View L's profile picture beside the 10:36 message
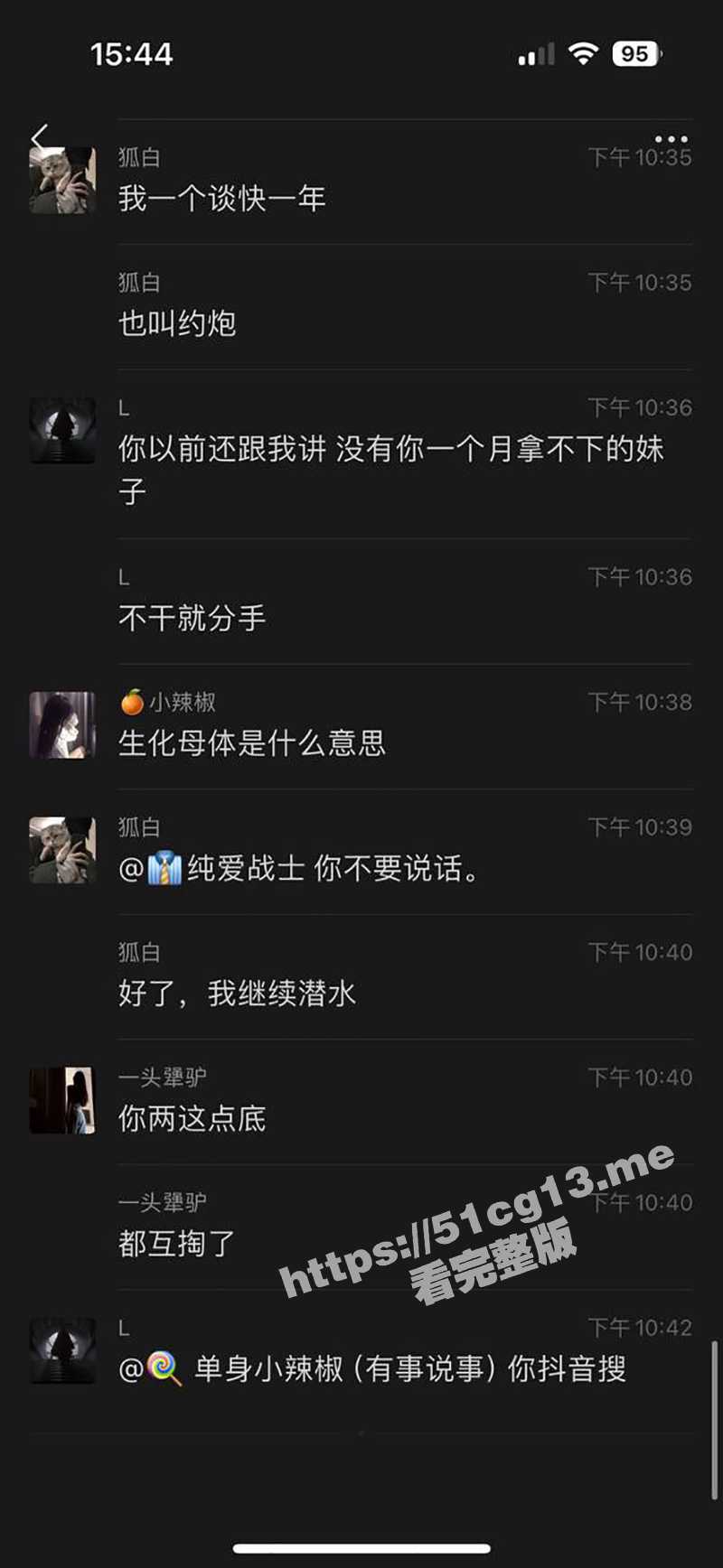 [62, 431]
